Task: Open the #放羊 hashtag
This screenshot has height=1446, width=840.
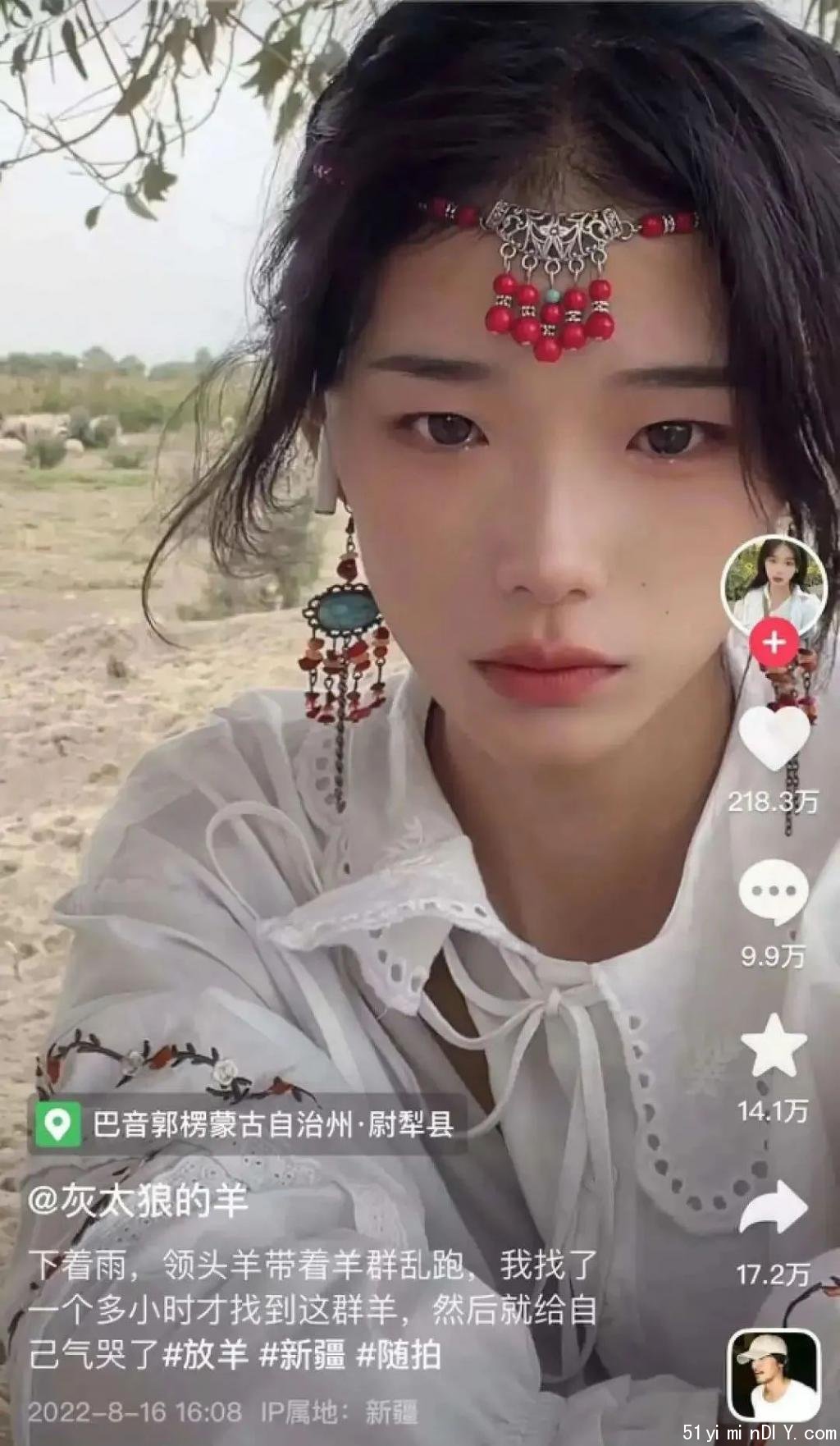Action: [x=206, y=1354]
